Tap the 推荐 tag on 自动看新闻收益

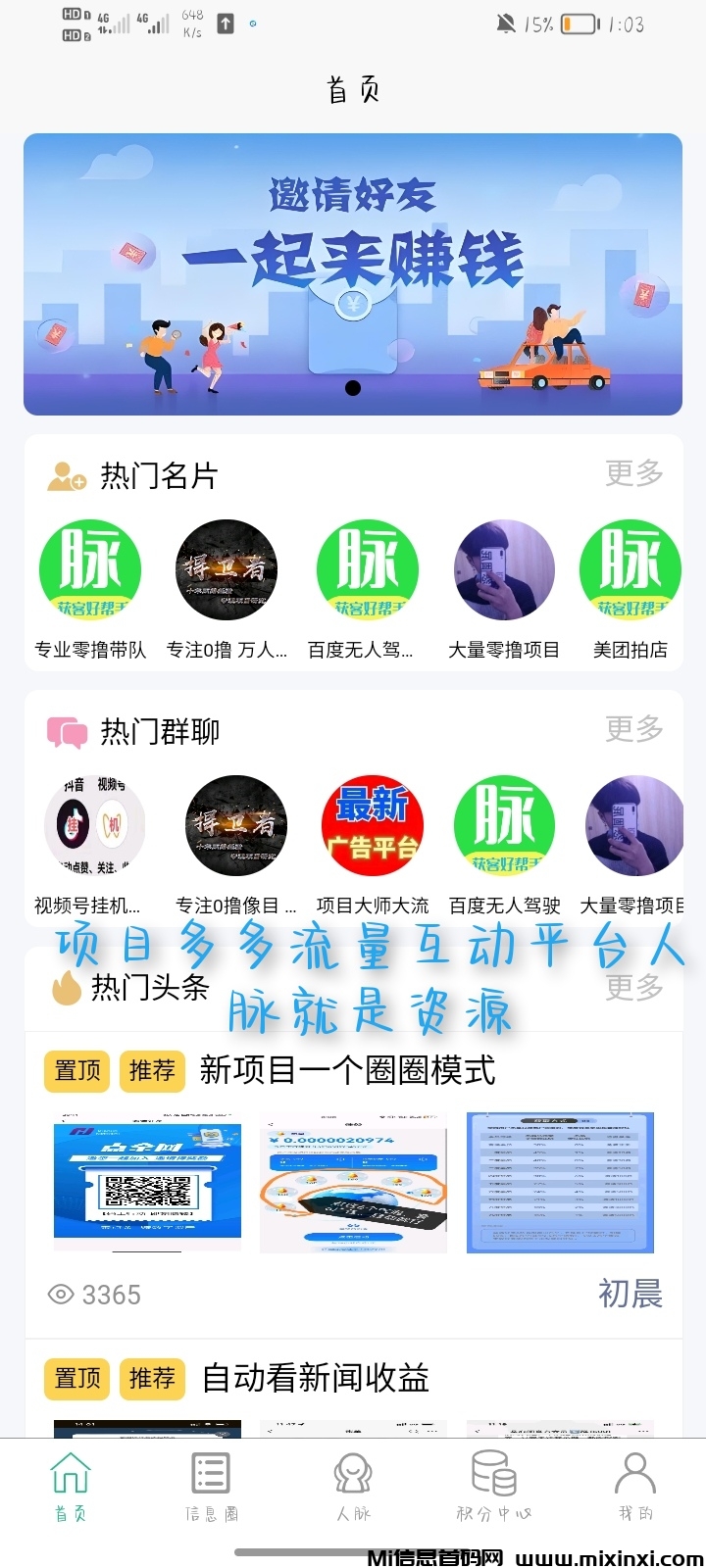click(x=152, y=1379)
